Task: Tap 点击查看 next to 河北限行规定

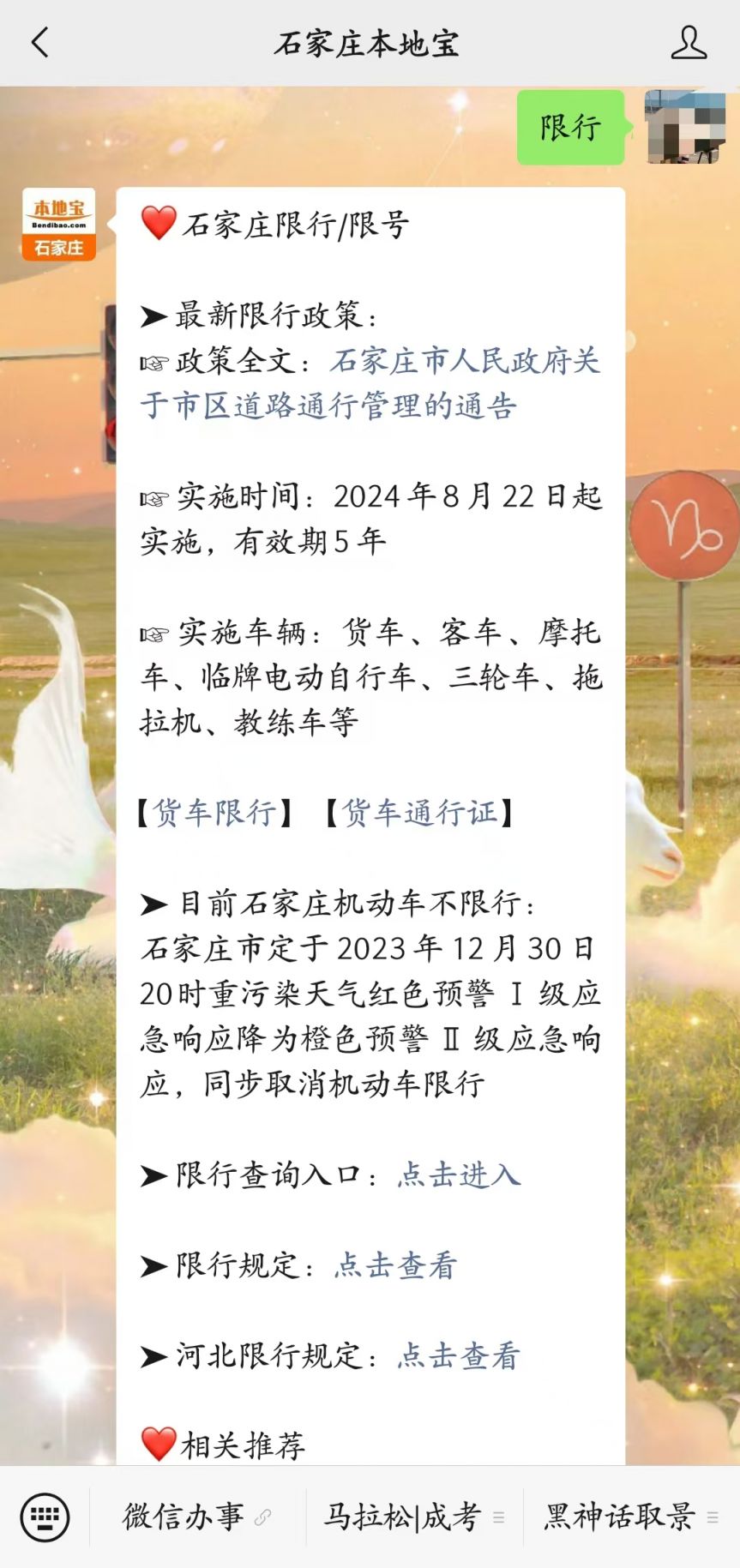Action: pyautogui.click(x=459, y=1355)
